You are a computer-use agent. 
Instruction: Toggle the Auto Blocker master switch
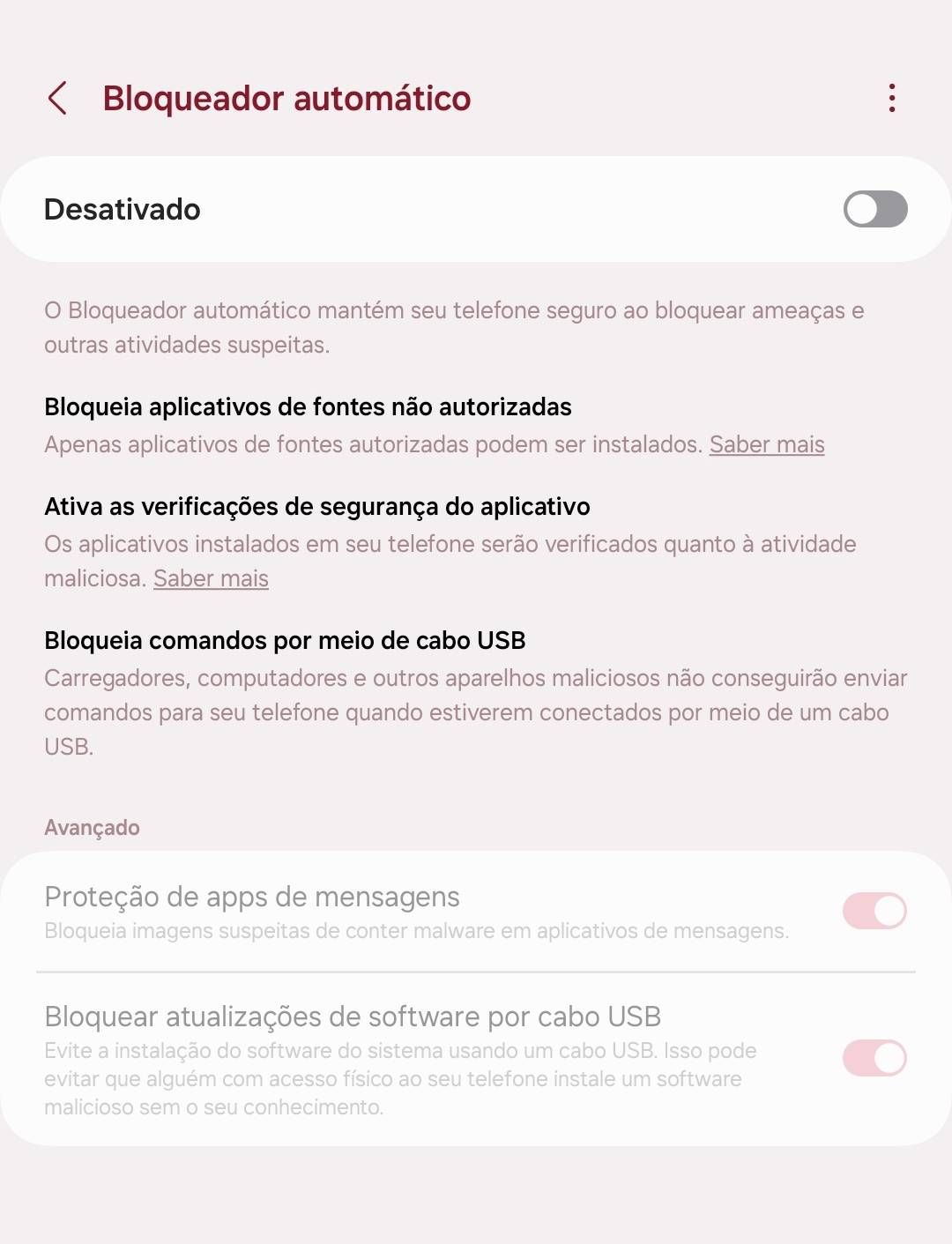pyautogui.click(x=874, y=209)
